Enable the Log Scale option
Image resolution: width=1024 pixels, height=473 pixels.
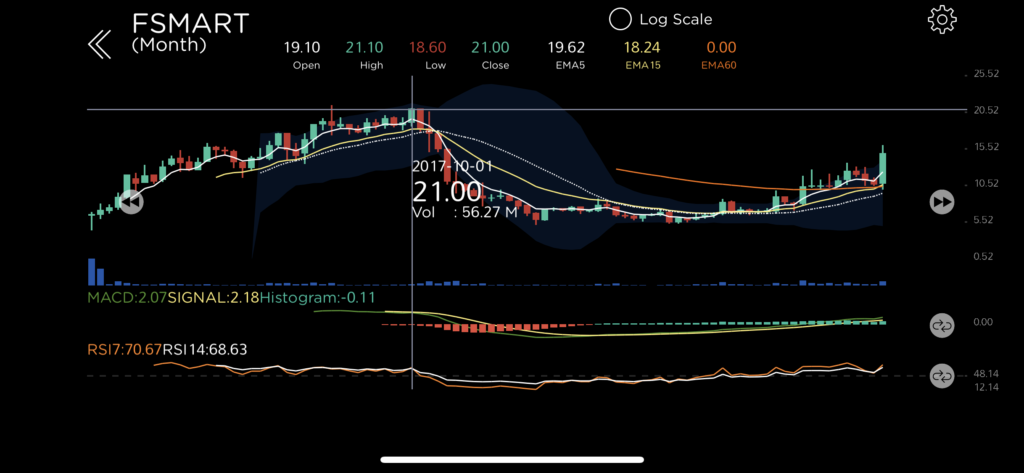[x=620, y=19]
